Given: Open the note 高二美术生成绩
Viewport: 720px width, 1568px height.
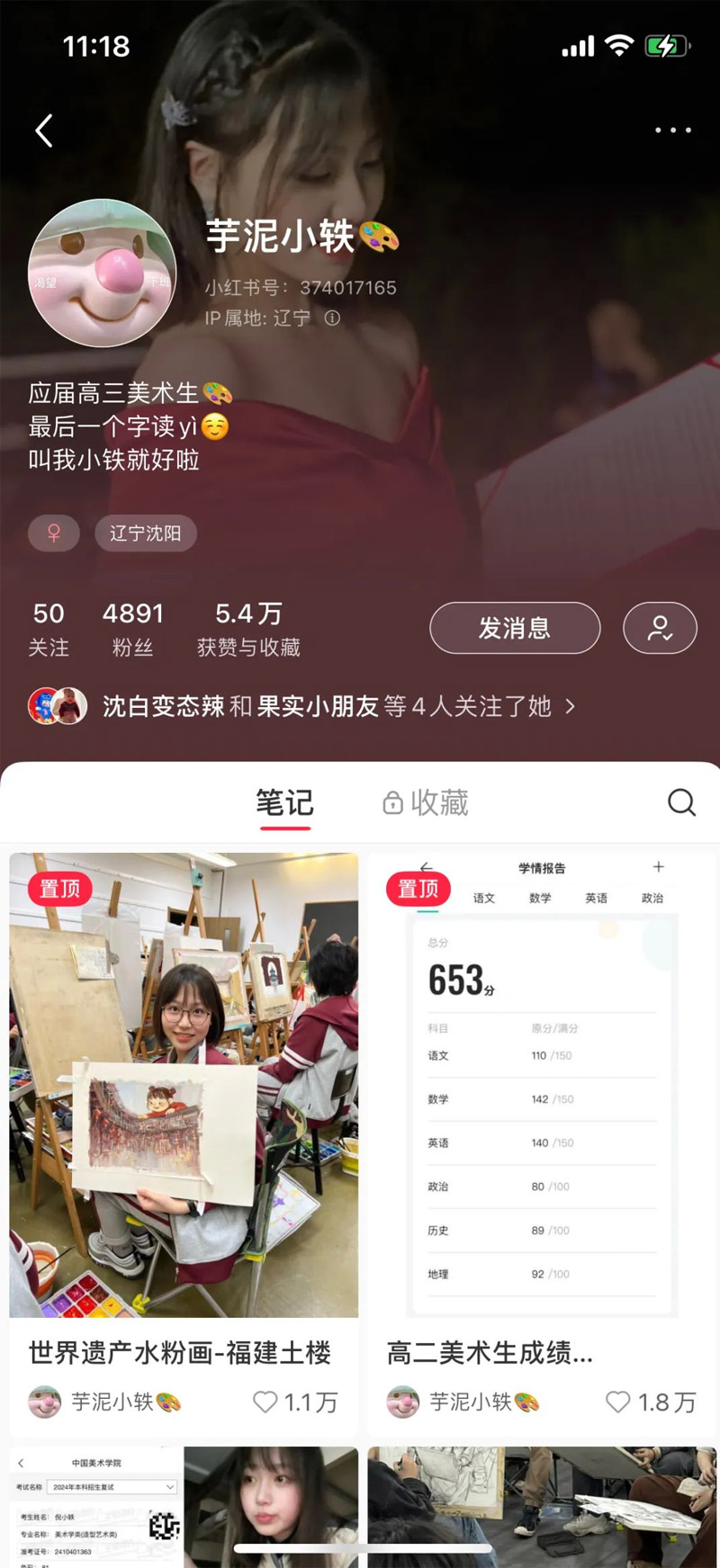Looking at the screenshot, I should pyautogui.click(x=541, y=1085).
